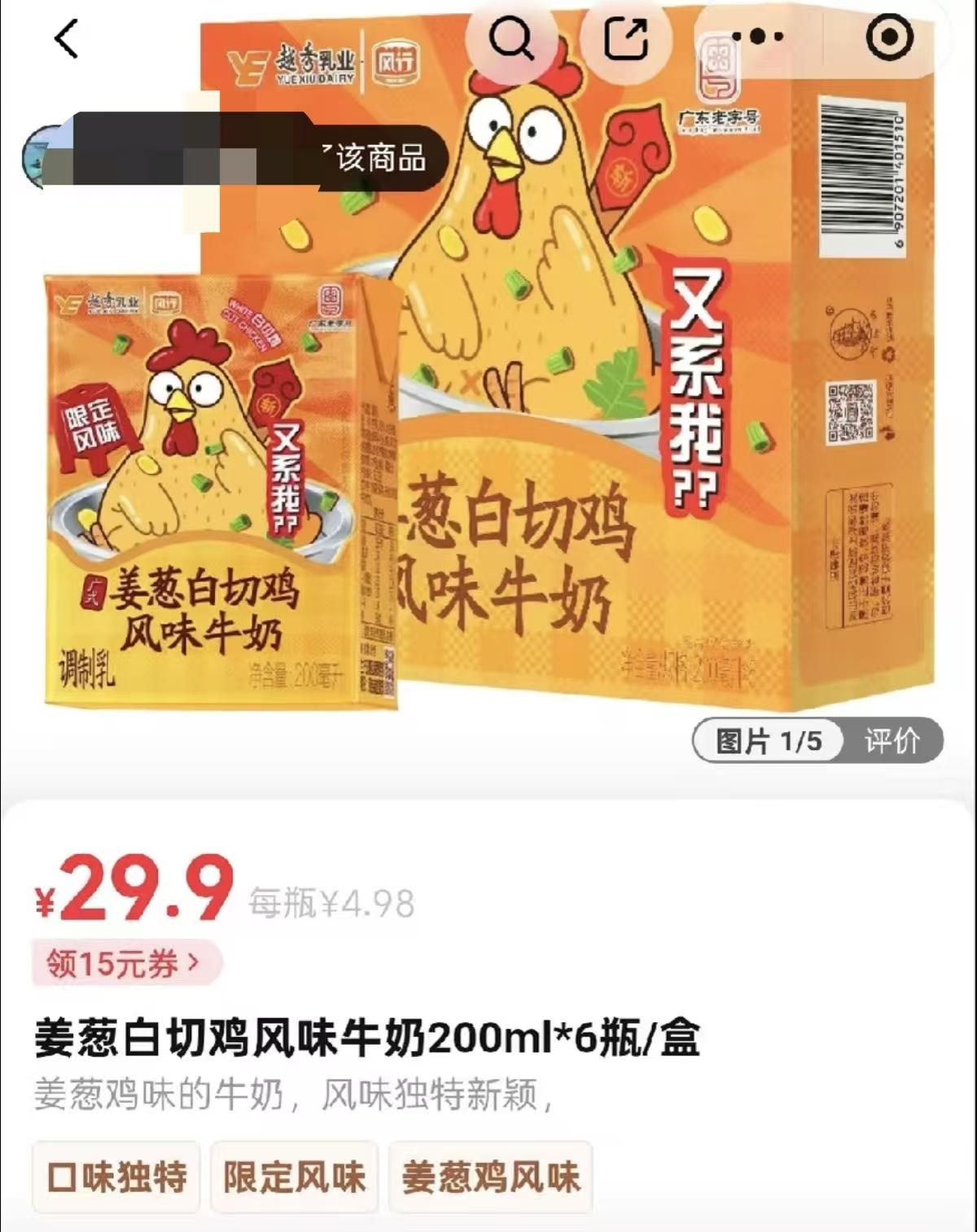Select the 图片 1/5 pictures tab
The width and height of the screenshot is (977, 1232).
click(x=768, y=741)
